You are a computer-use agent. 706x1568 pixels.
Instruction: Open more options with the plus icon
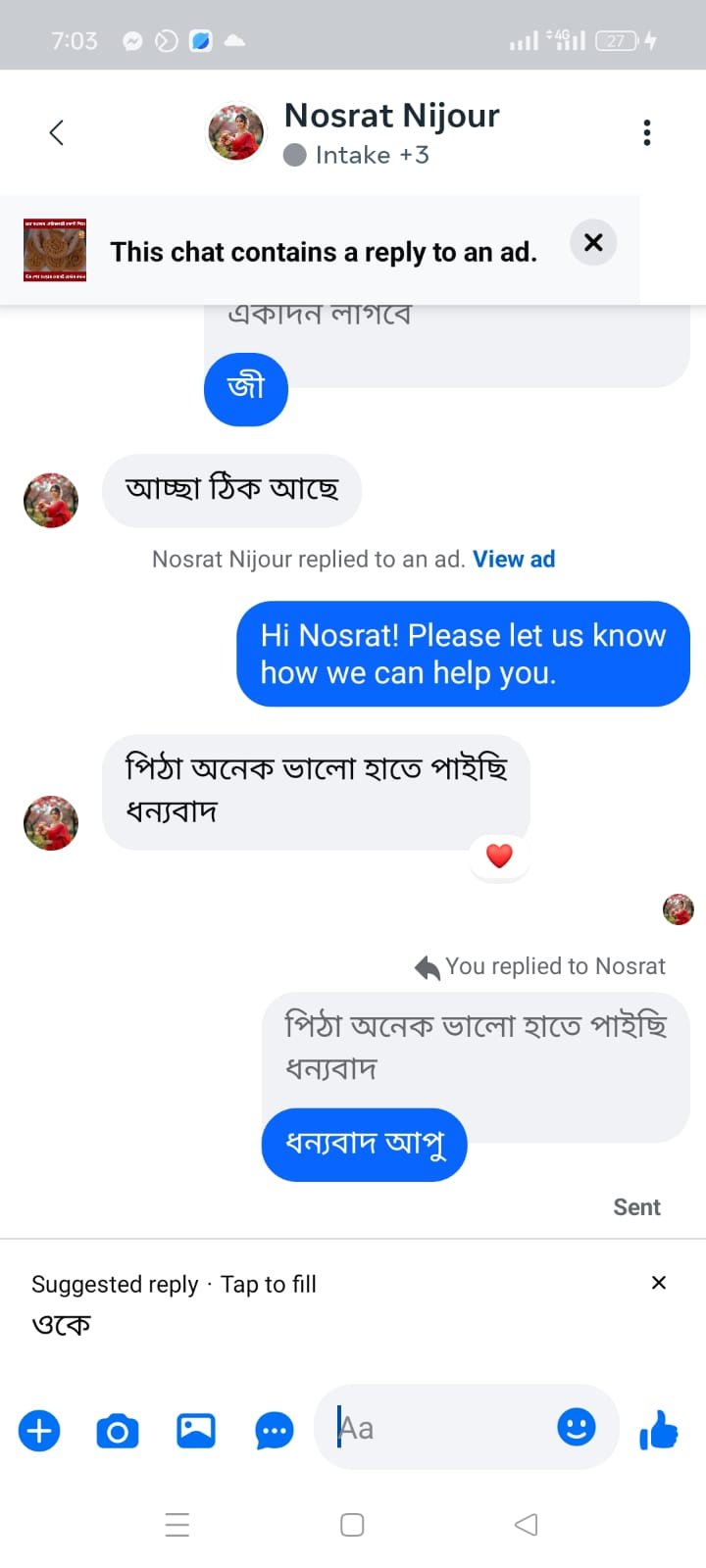click(x=39, y=1431)
